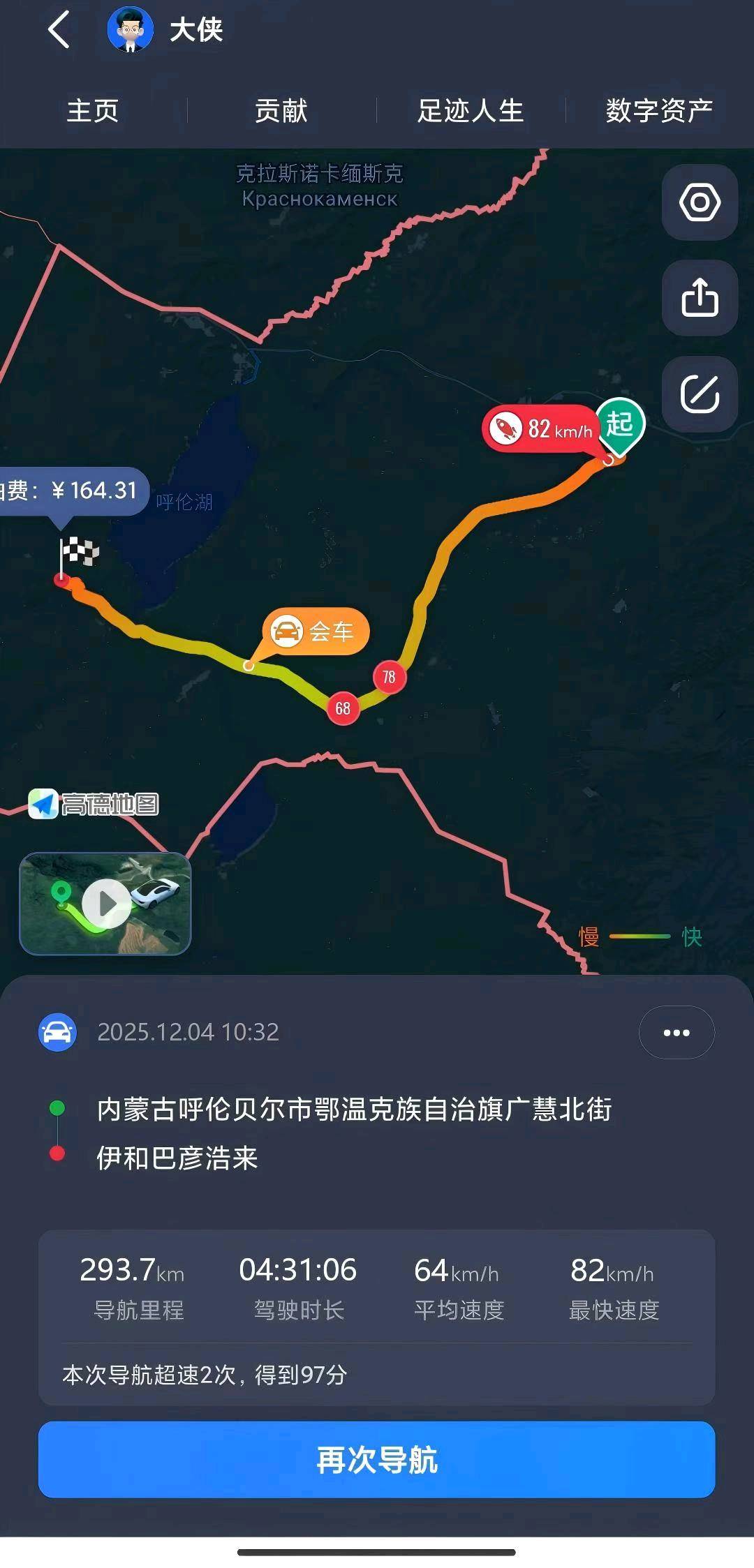This screenshot has height=1568, width=754.
Task: Go back using the top-left arrow
Action: point(59,30)
